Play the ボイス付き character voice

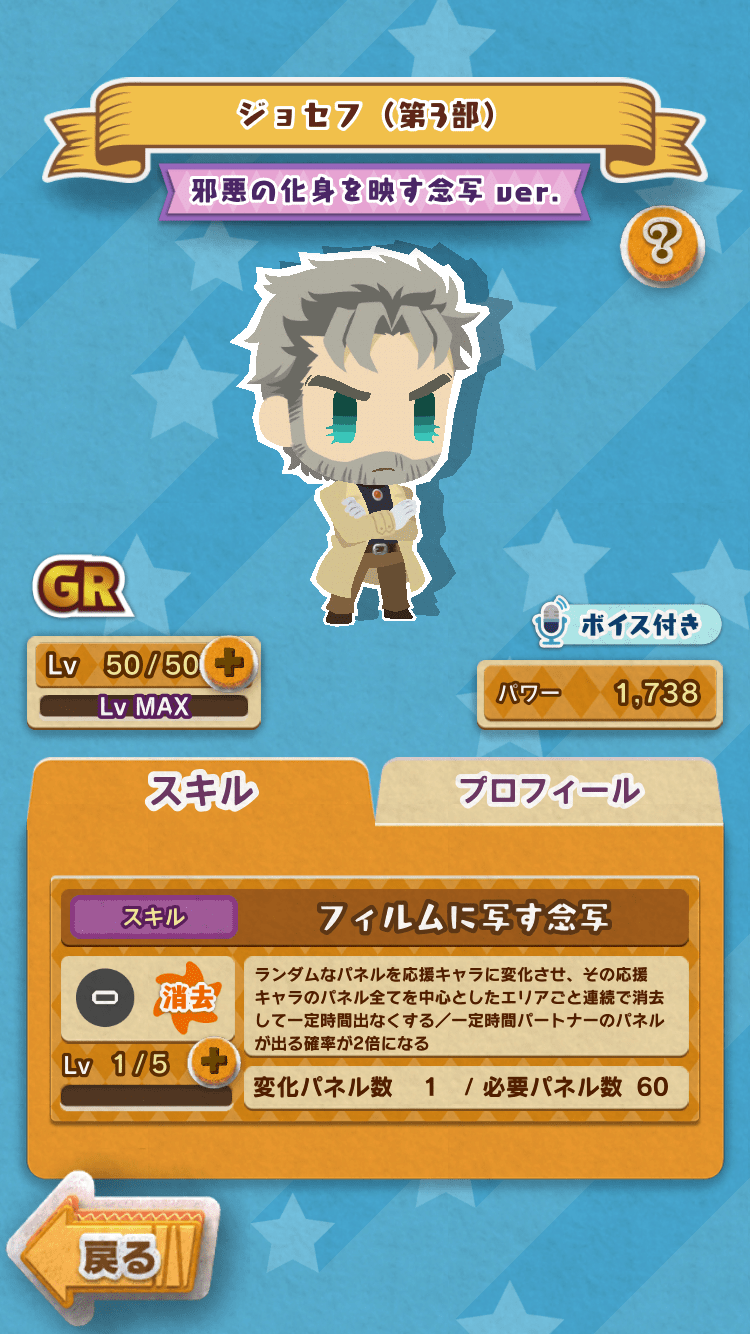pyautogui.click(x=628, y=625)
